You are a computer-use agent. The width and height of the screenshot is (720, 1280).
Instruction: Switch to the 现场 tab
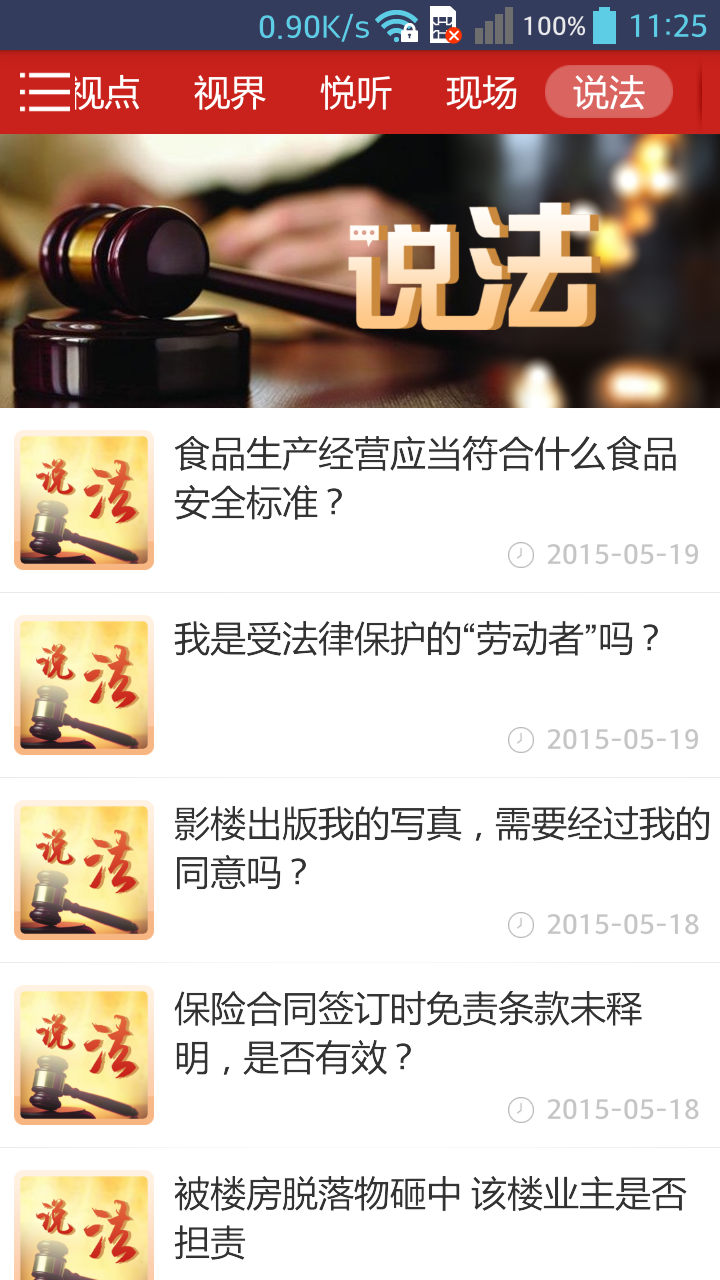click(x=482, y=93)
